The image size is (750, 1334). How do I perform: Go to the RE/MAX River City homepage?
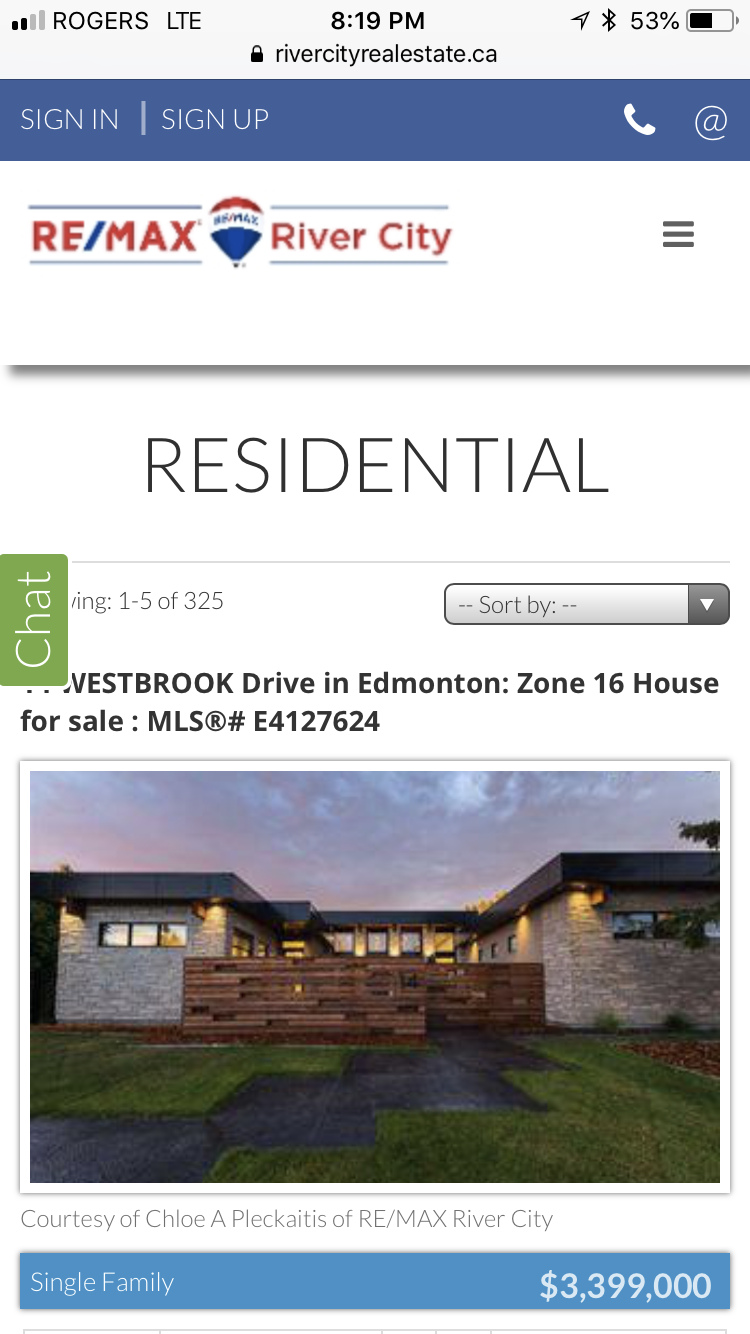(x=240, y=235)
